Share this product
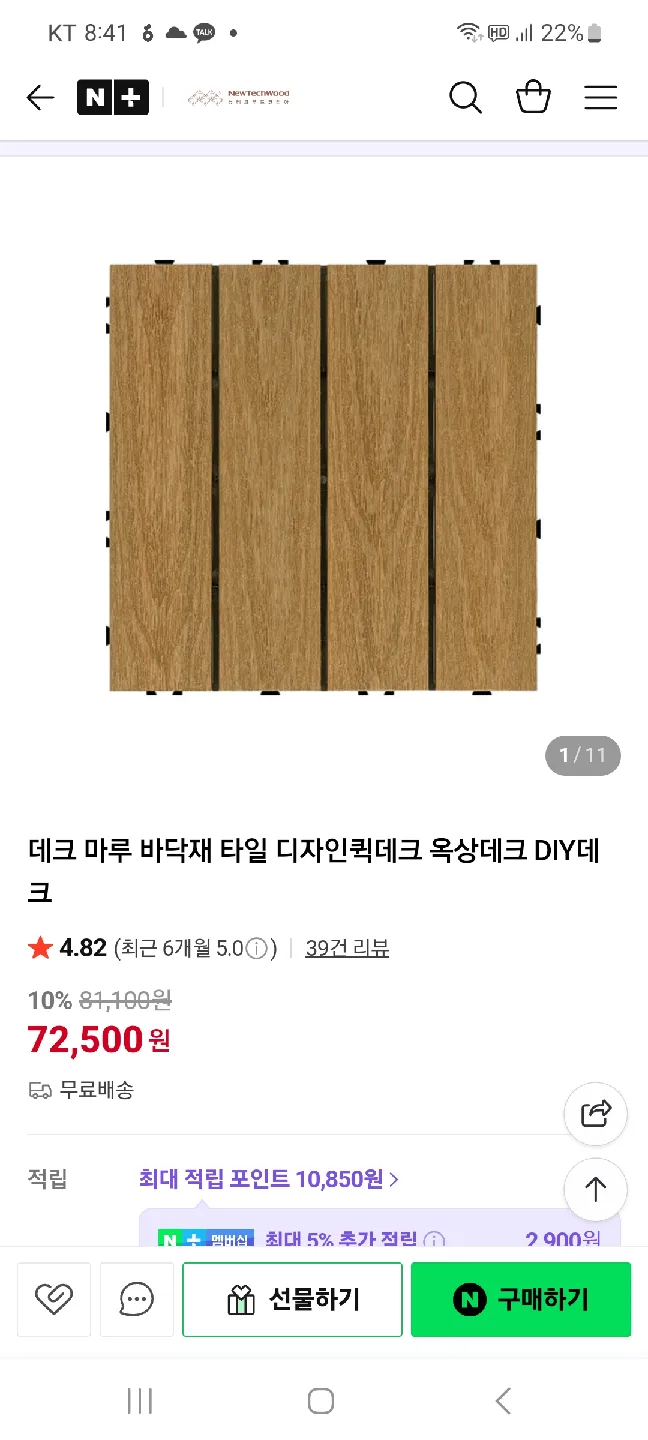 coord(596,1113)
